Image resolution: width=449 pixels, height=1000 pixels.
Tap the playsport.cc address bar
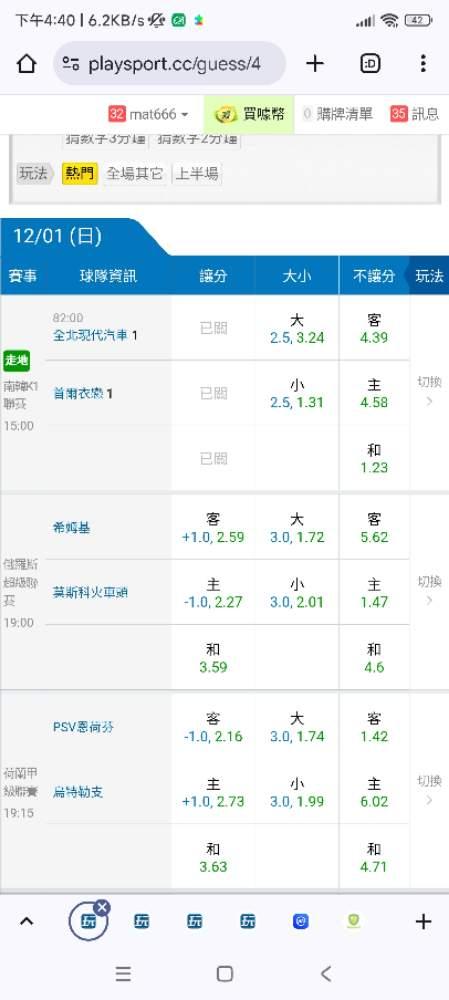(x=170, y=64)
